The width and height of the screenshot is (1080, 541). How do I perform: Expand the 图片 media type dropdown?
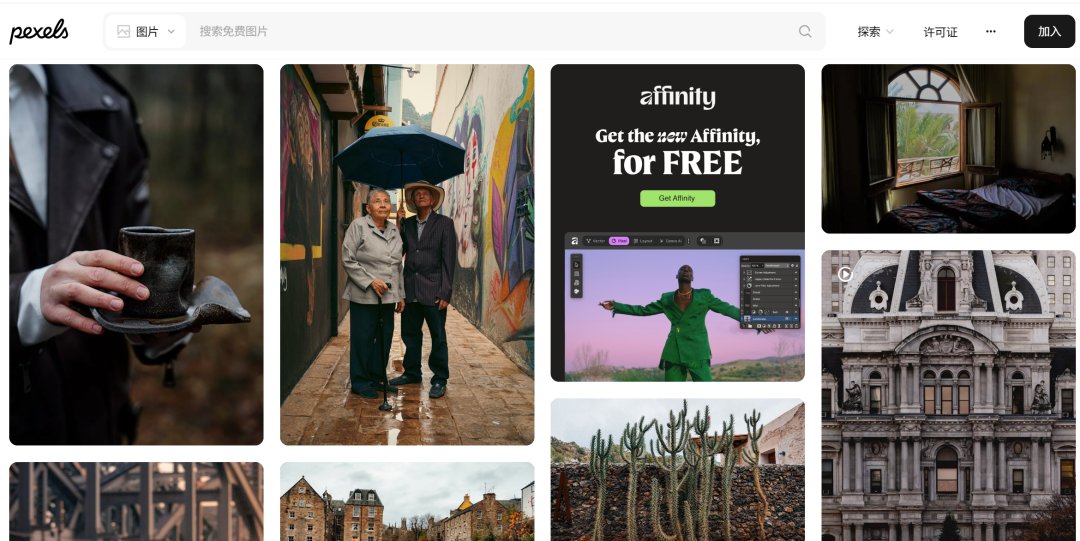(x=146, y=31)
